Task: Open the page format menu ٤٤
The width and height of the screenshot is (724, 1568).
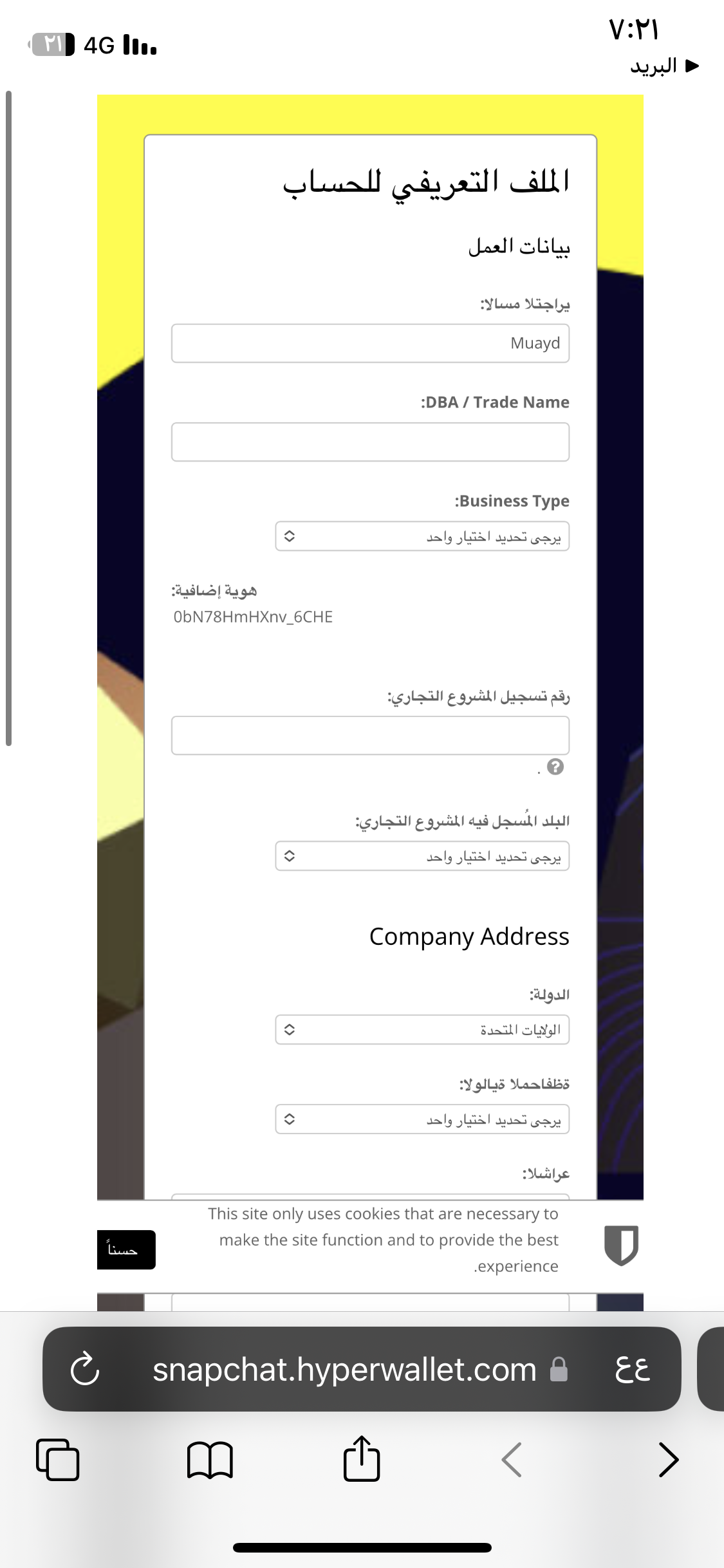Action: tap(632, 1369)
